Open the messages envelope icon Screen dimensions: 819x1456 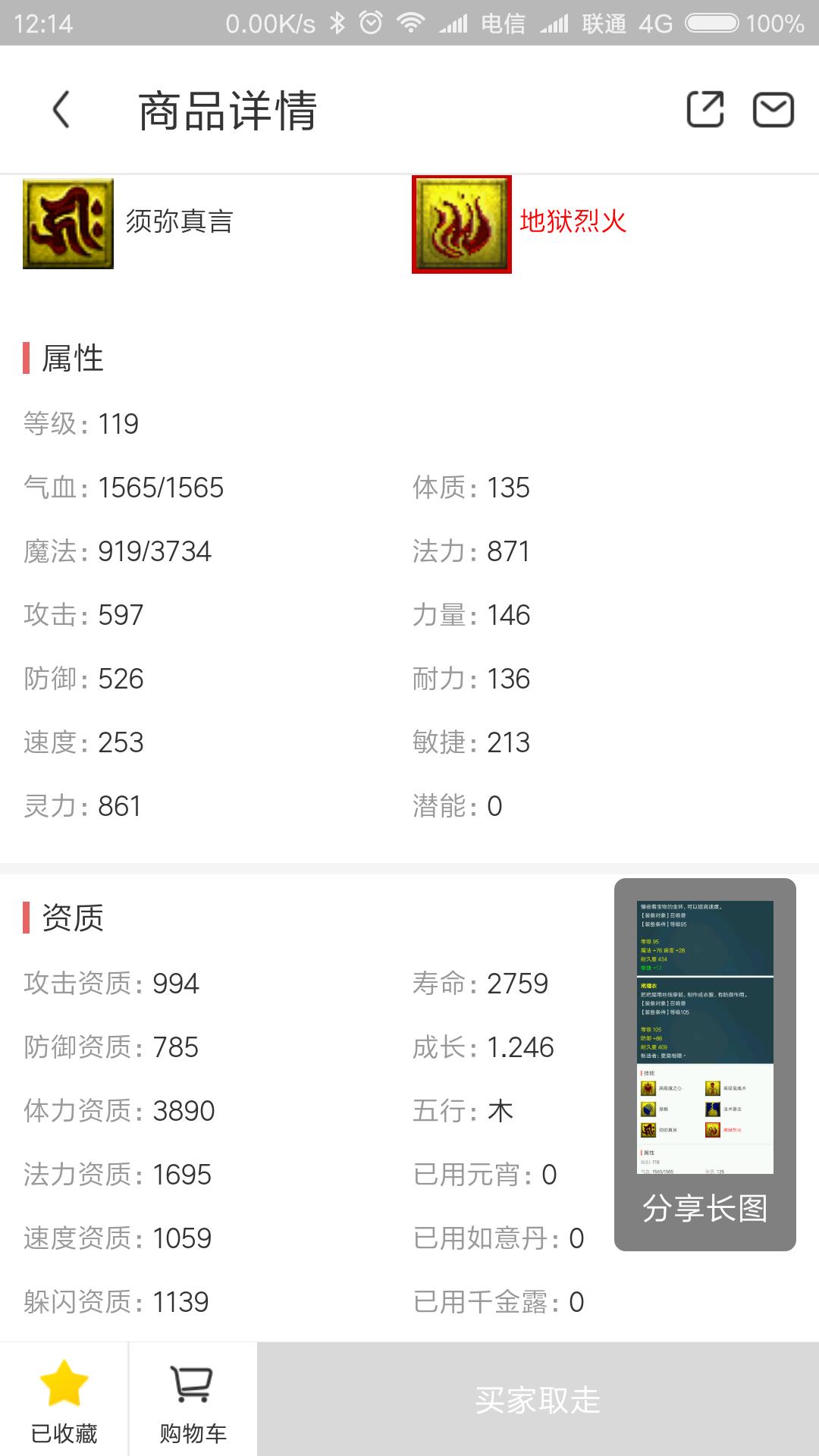point(773,110)
